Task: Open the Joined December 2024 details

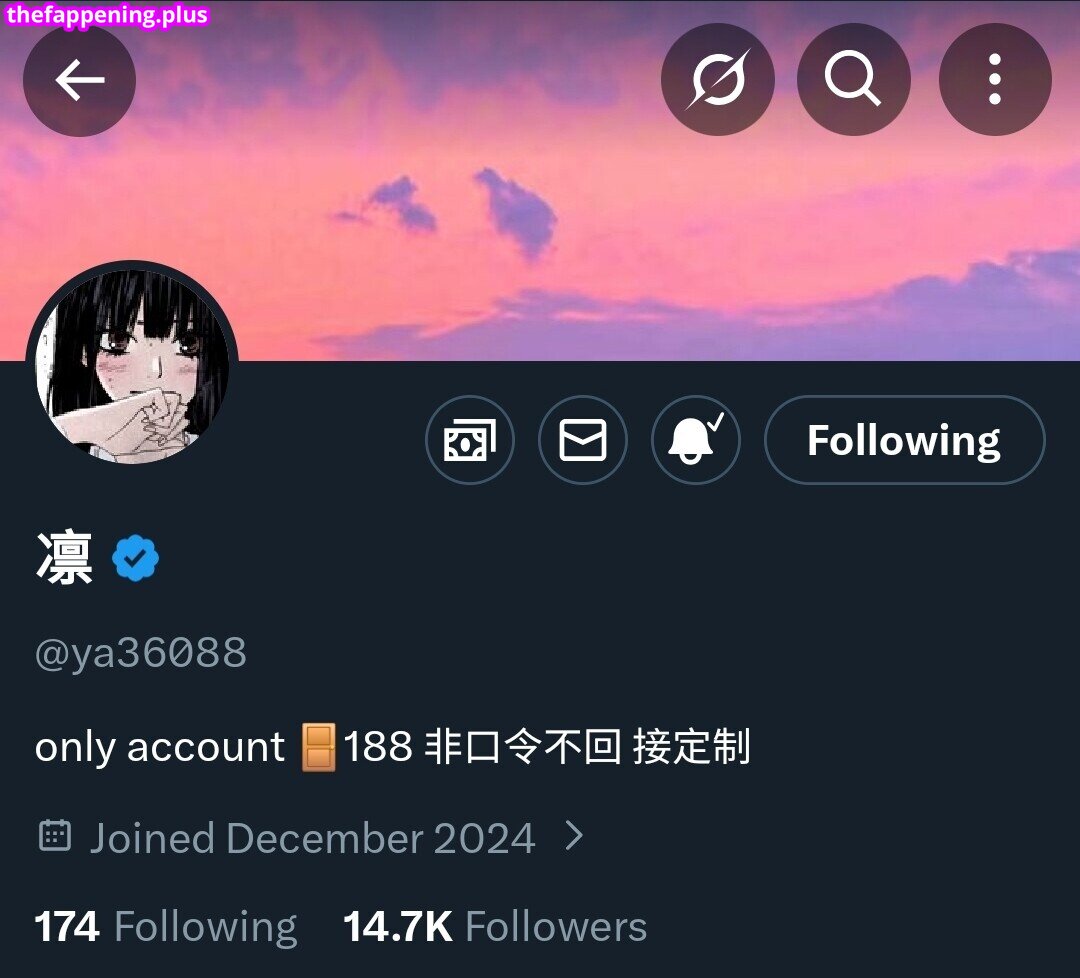Action: pyautogui.click(x=310, y=838)
